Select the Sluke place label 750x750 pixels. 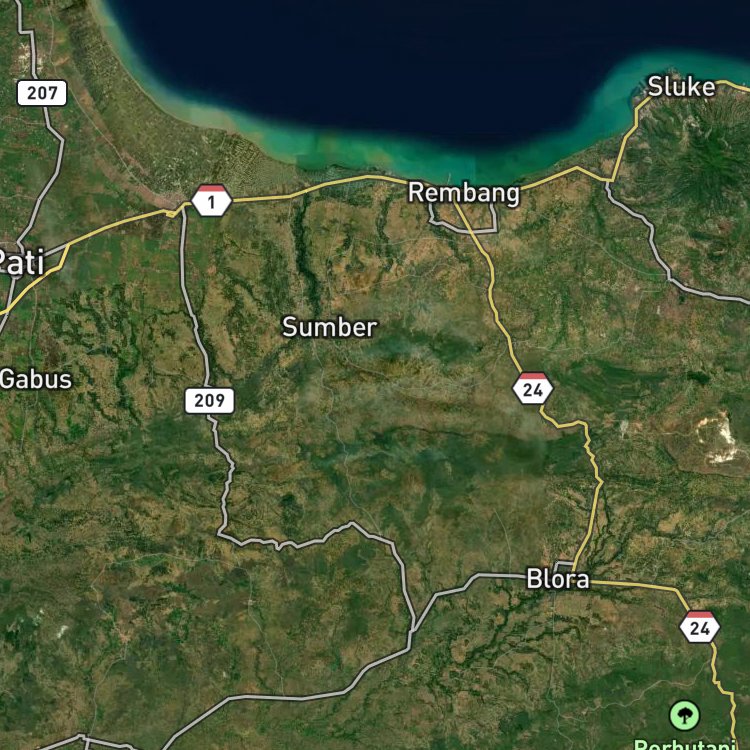tap(682, 87)
